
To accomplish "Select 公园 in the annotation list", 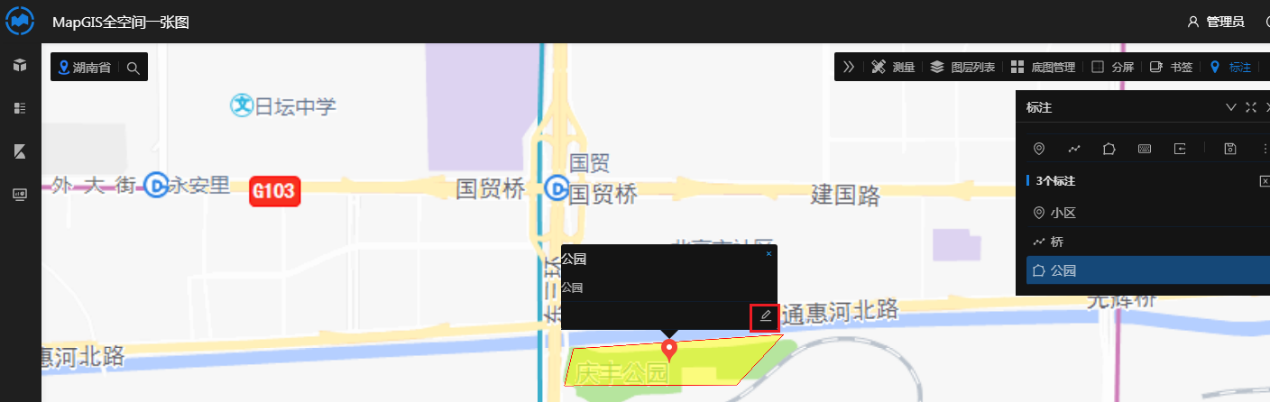I will (1062, 271).
